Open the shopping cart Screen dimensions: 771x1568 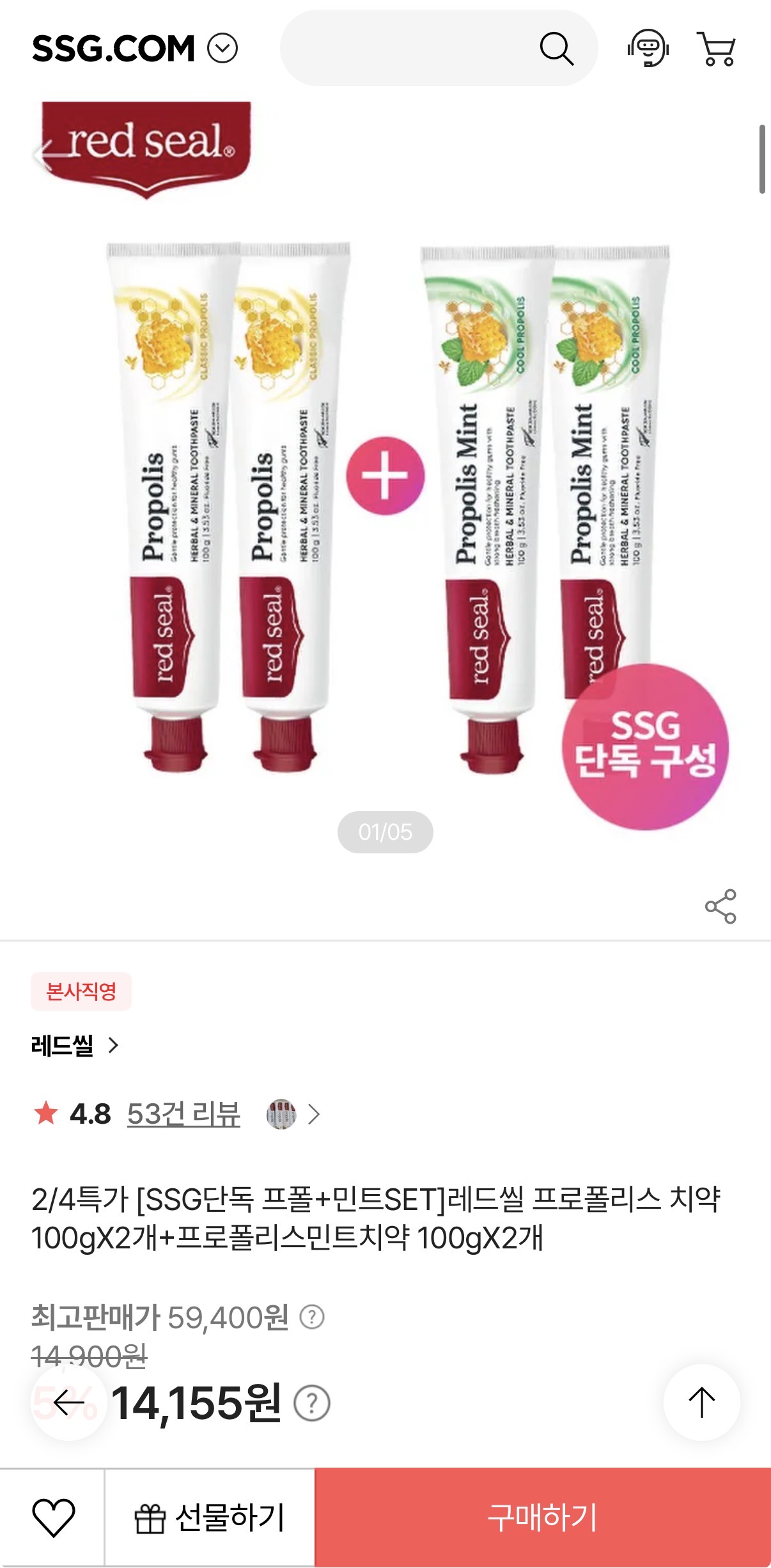pos(717,49)
